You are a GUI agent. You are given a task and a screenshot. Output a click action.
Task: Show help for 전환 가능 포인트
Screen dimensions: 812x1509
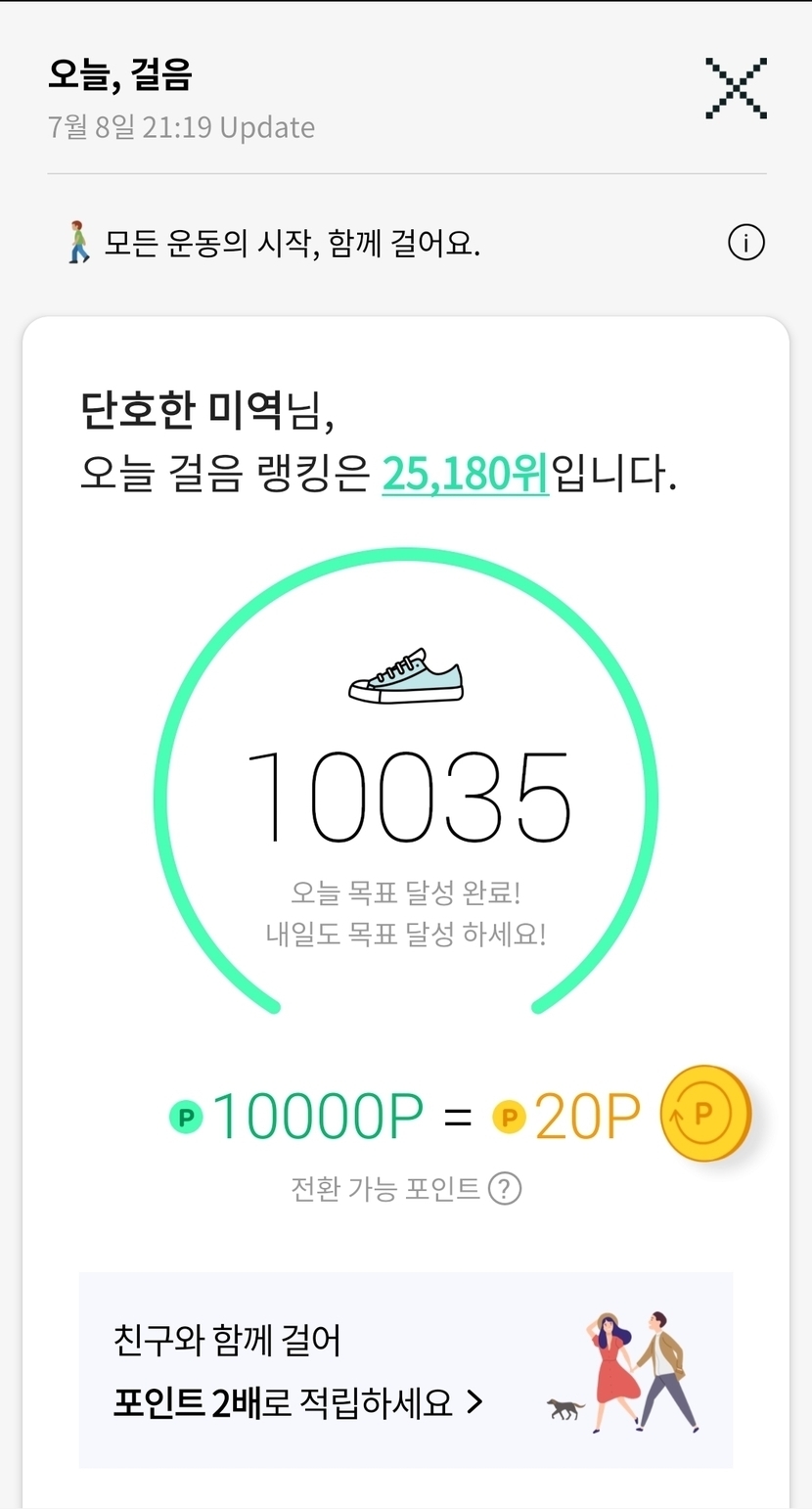pyautogui.click(x=505, y=1189)
